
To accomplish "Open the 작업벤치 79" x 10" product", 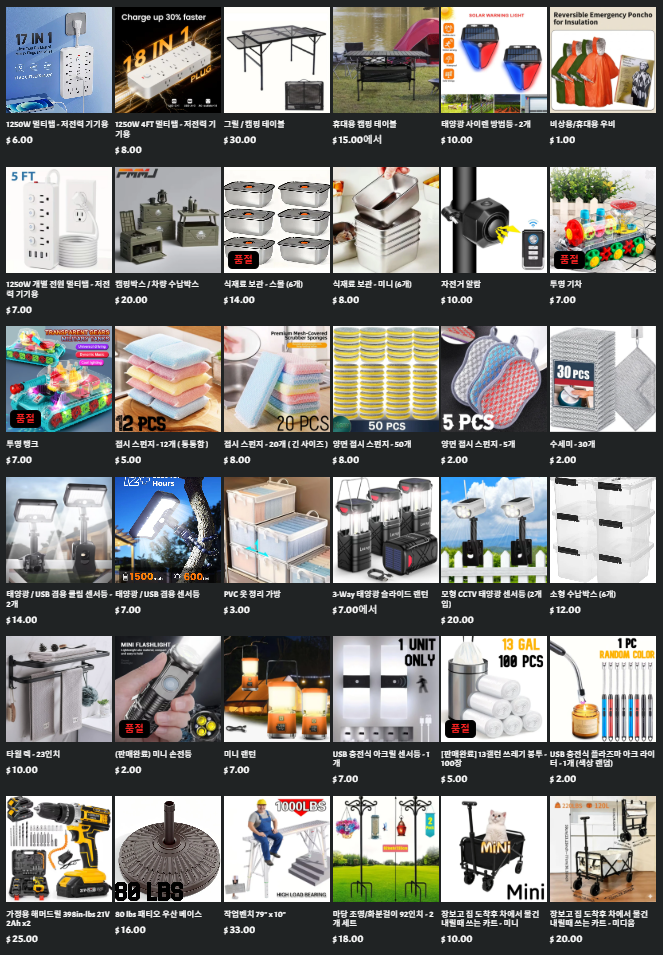I will coord(276,848).
